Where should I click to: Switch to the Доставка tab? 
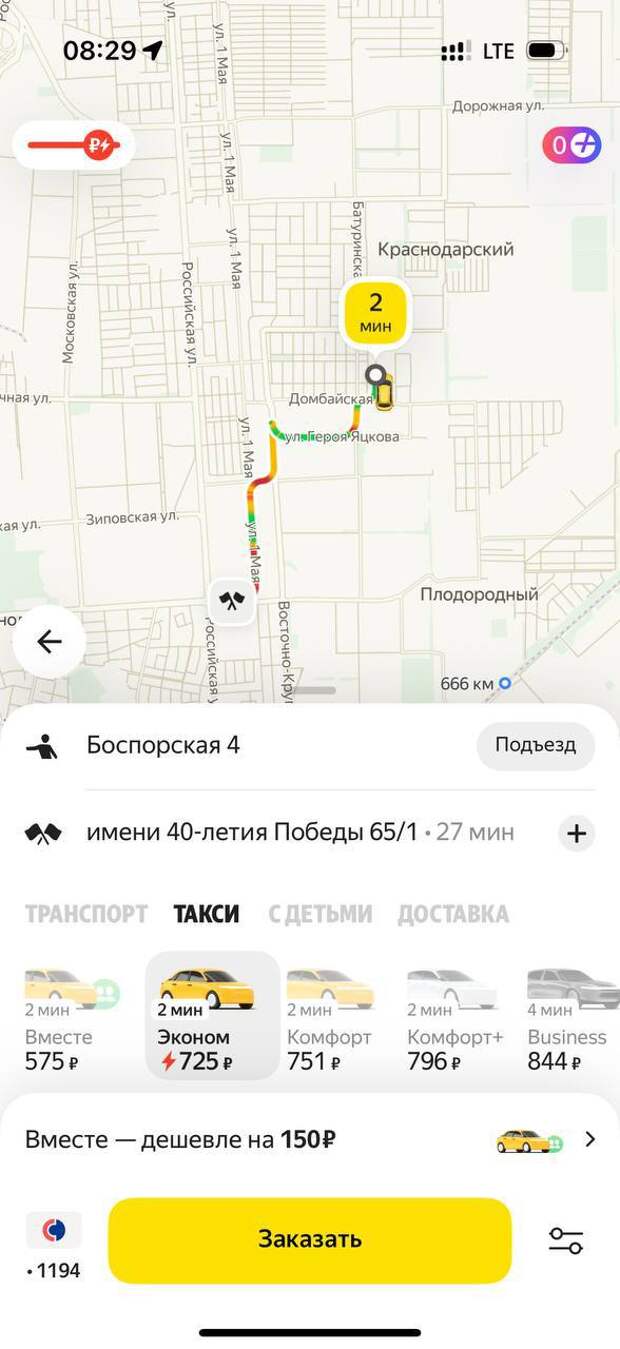(453, 914)
